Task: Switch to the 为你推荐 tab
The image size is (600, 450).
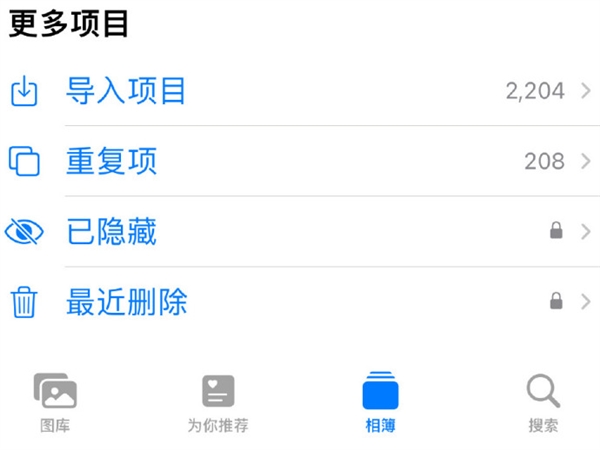Action: [x=217, y=402]
